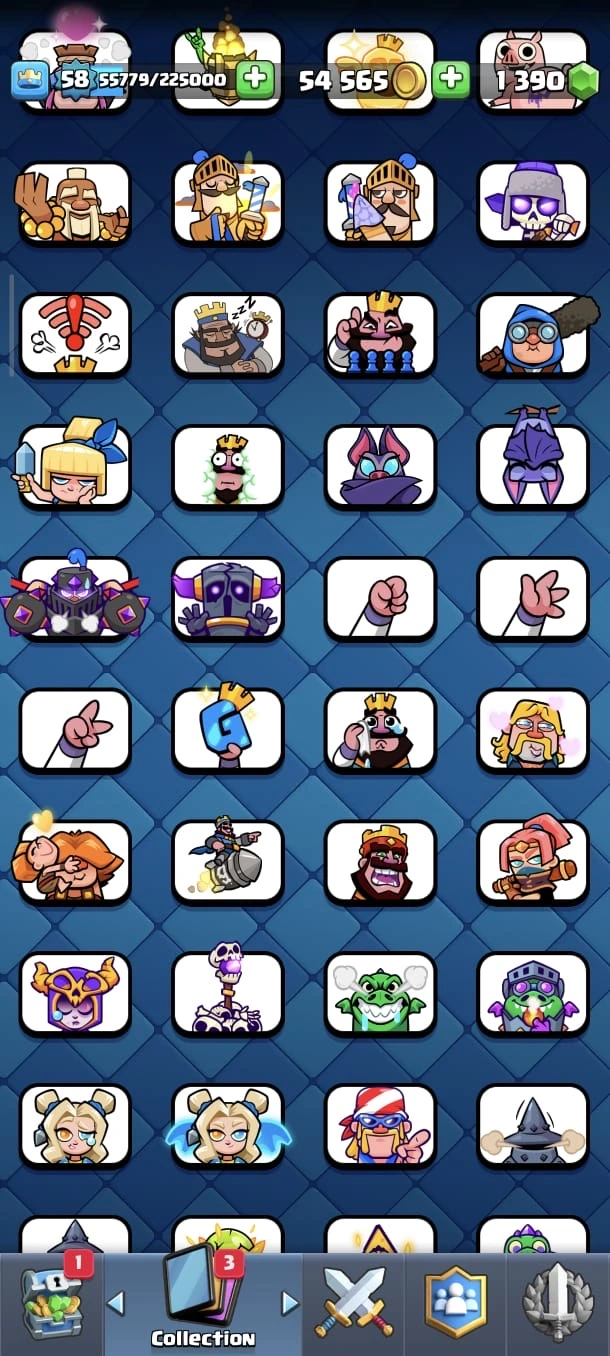Go to the Clan social tab
This screenshot has height=1356, width=610.
click(x=456, y=1300)
